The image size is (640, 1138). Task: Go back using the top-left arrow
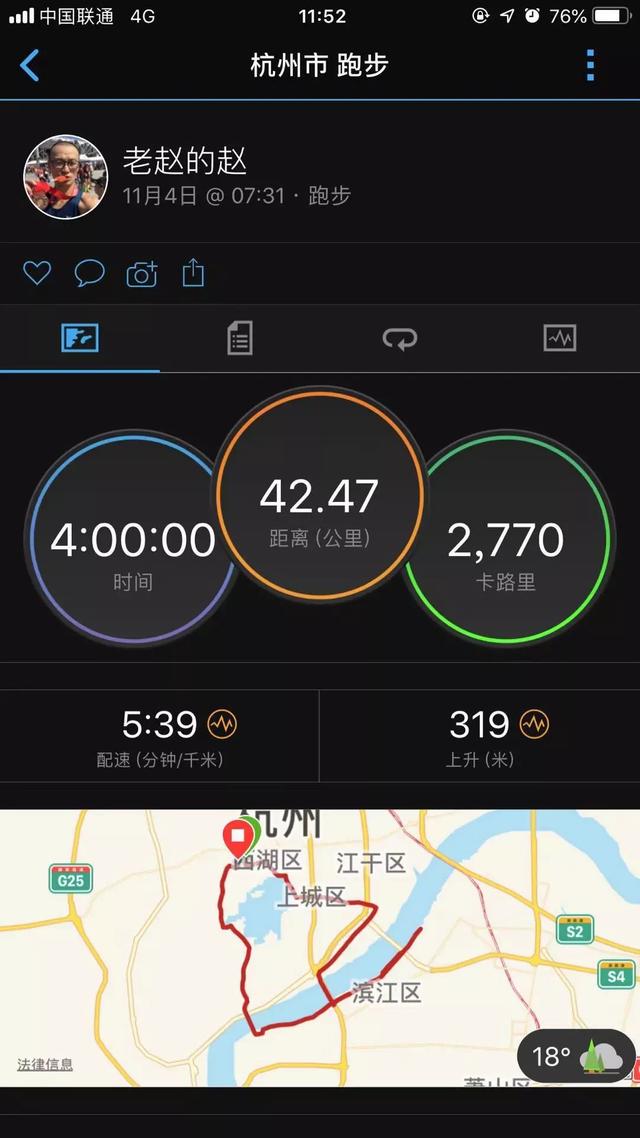[x=30, y=65]
